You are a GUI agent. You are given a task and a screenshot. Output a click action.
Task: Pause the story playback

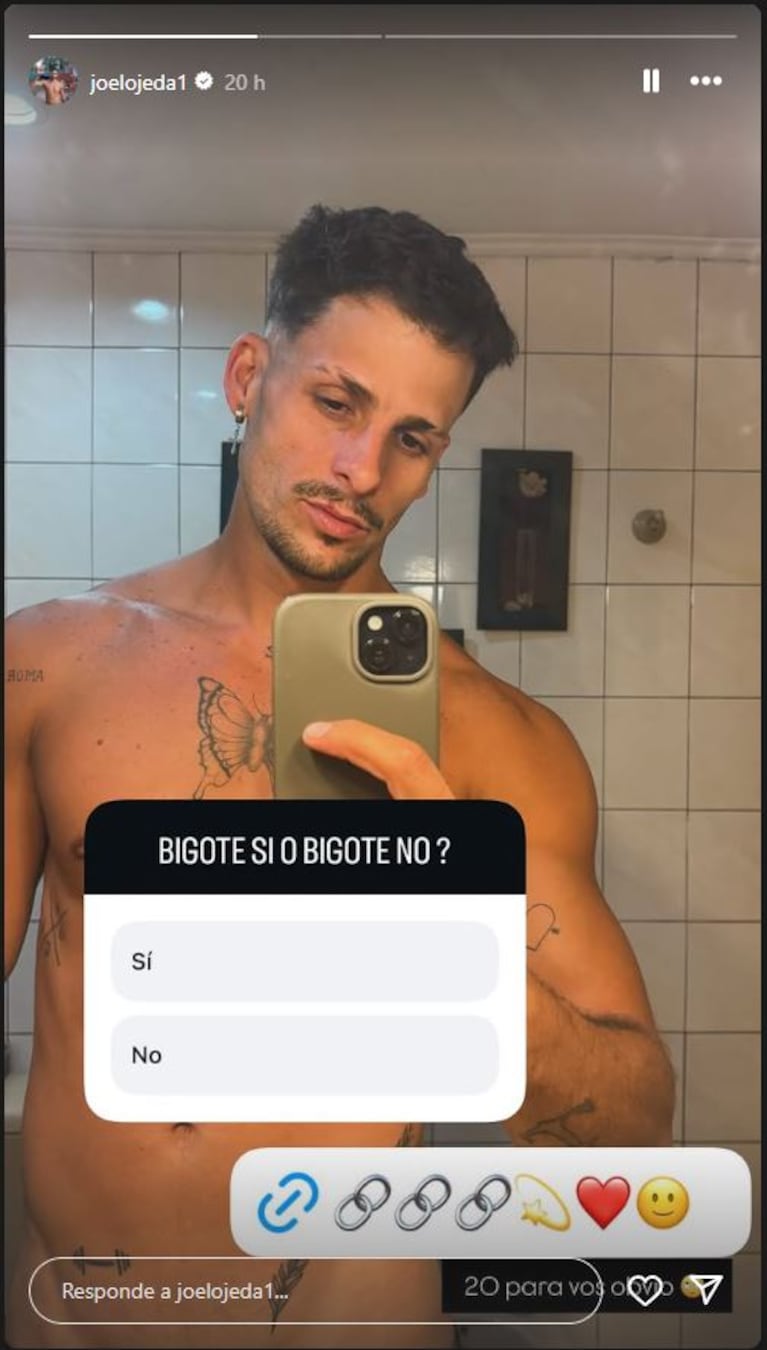651,82
